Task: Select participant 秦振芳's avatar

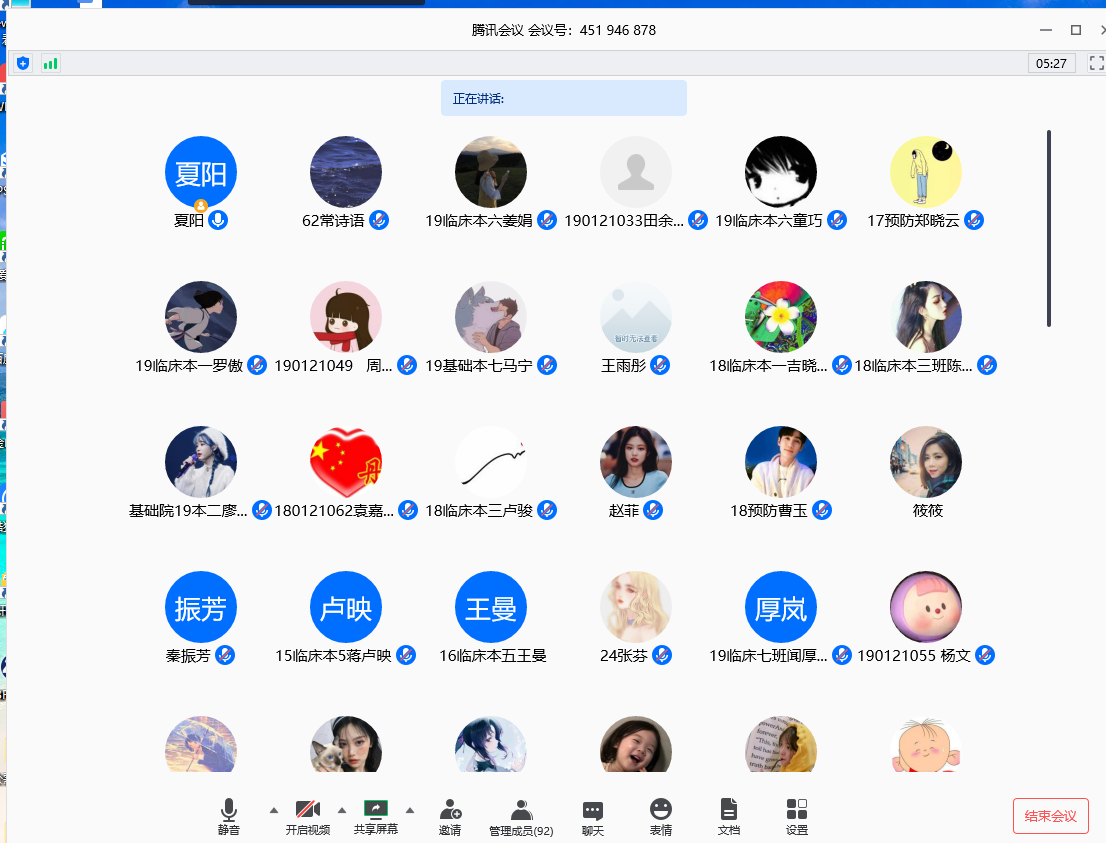Action: (200, 607)
